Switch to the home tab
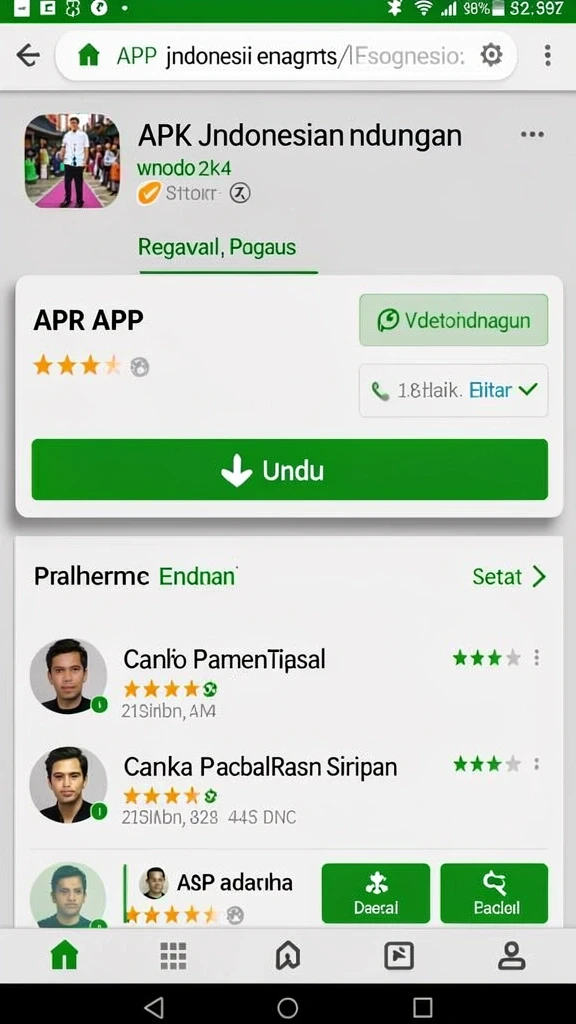Image resolution: width=576 pixels, height=1024 pixels. (x=64, y=956)
